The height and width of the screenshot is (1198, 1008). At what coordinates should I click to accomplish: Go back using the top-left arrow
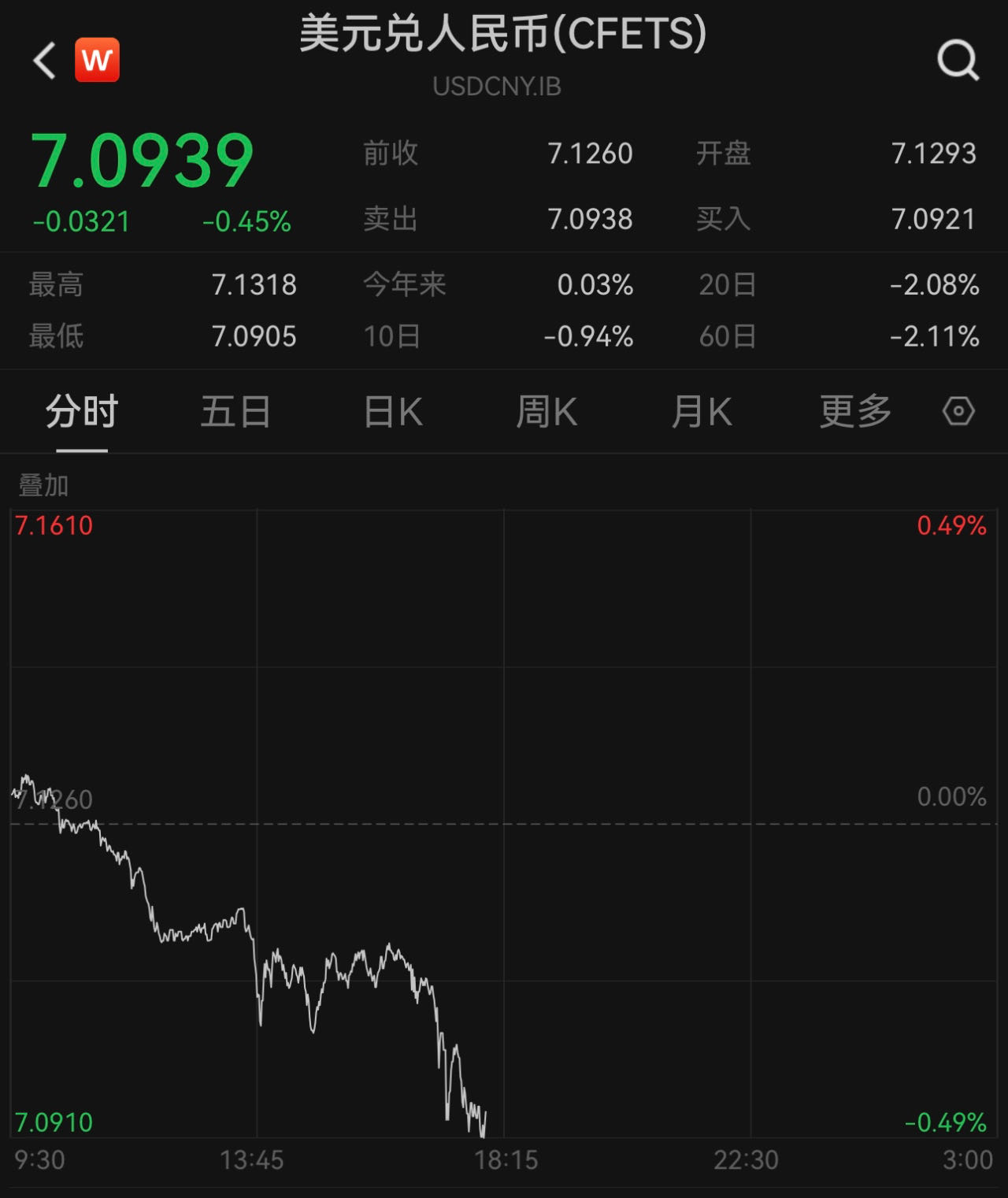(45, 60)
